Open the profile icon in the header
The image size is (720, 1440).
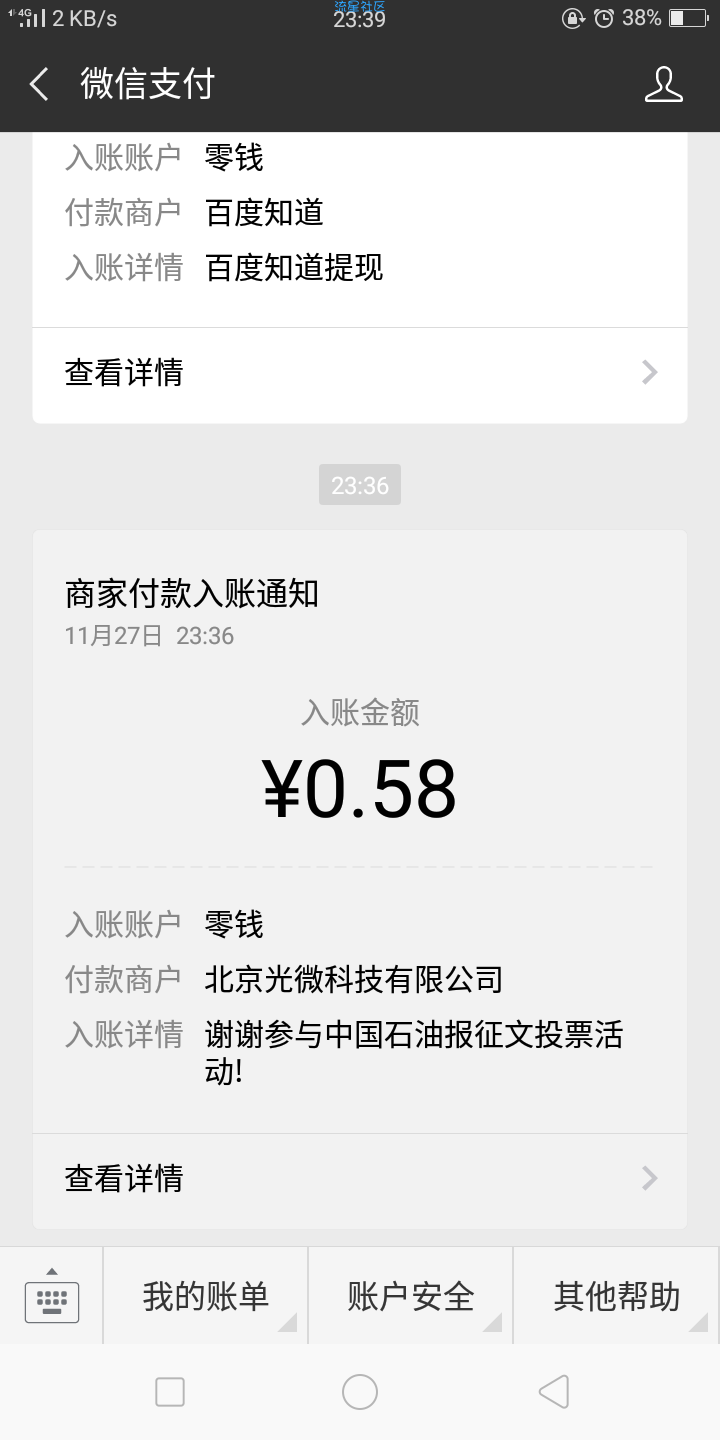click(663, 84)
